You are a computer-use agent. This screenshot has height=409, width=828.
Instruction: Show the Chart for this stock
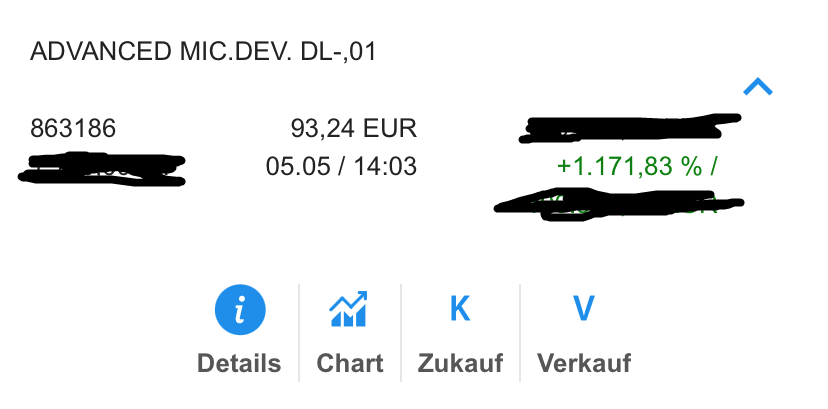349,330
